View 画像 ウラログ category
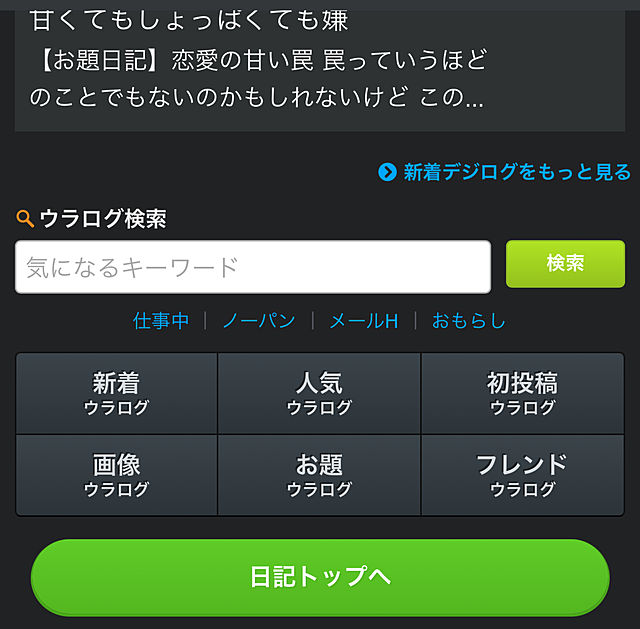This screenshot has width=640, height=629. (117, 475)
